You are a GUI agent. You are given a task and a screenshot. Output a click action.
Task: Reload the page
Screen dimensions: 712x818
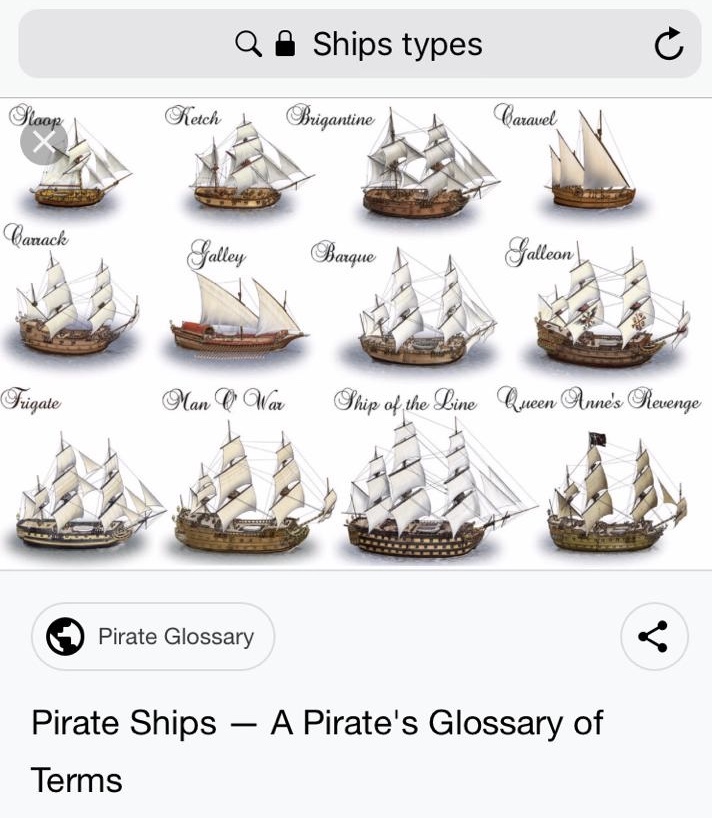668,44
